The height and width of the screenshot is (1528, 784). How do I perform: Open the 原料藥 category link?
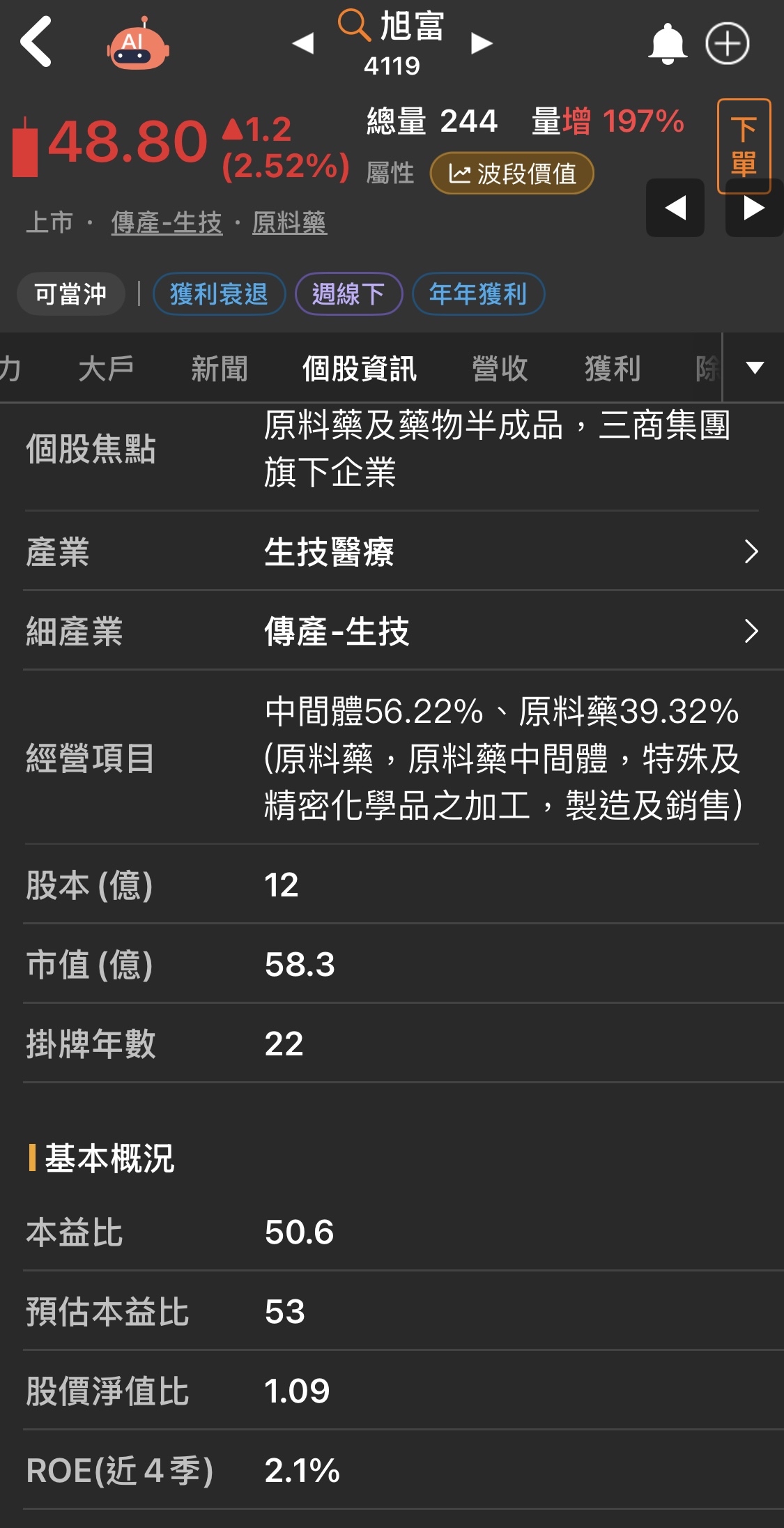point(289,223)
